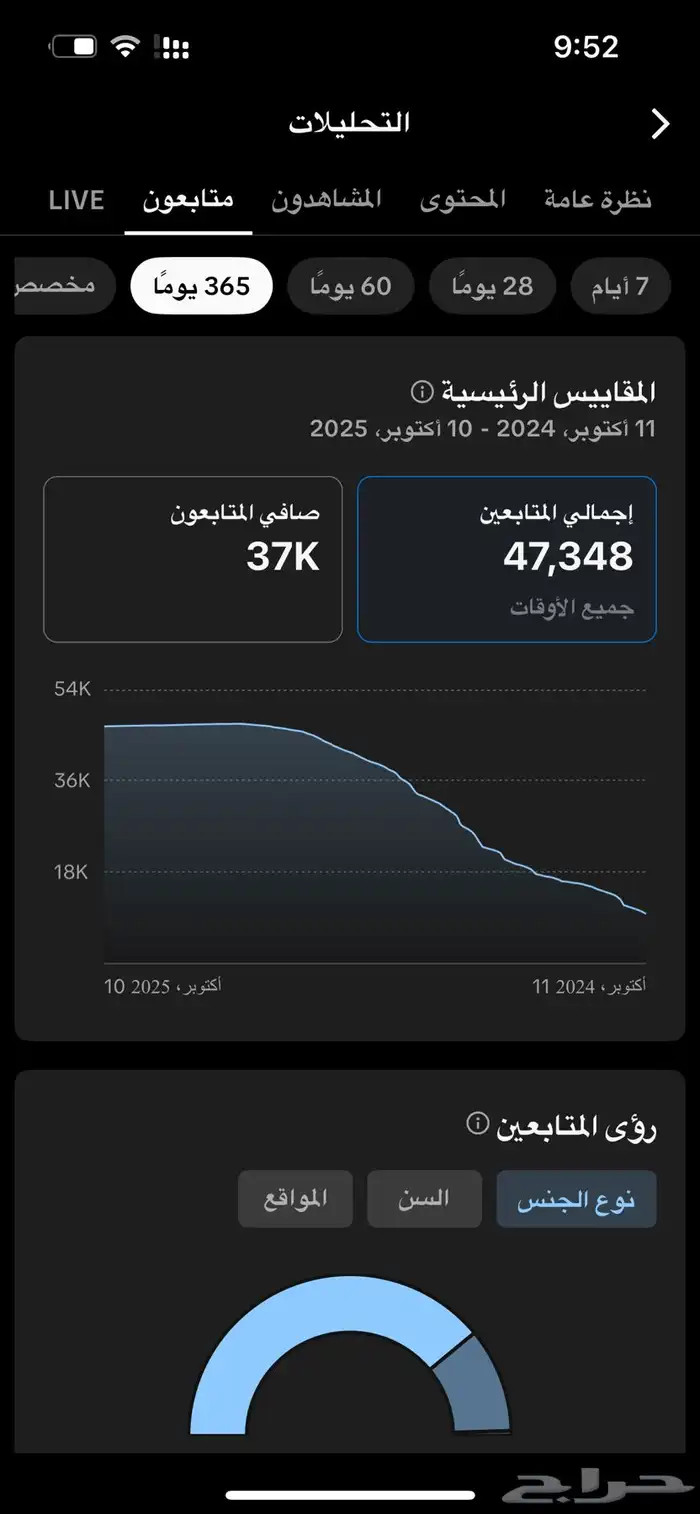This screenshot has height=1514, width=700.
Task: Open the مخصص custom range chip
Action: (x=60, y=287)
